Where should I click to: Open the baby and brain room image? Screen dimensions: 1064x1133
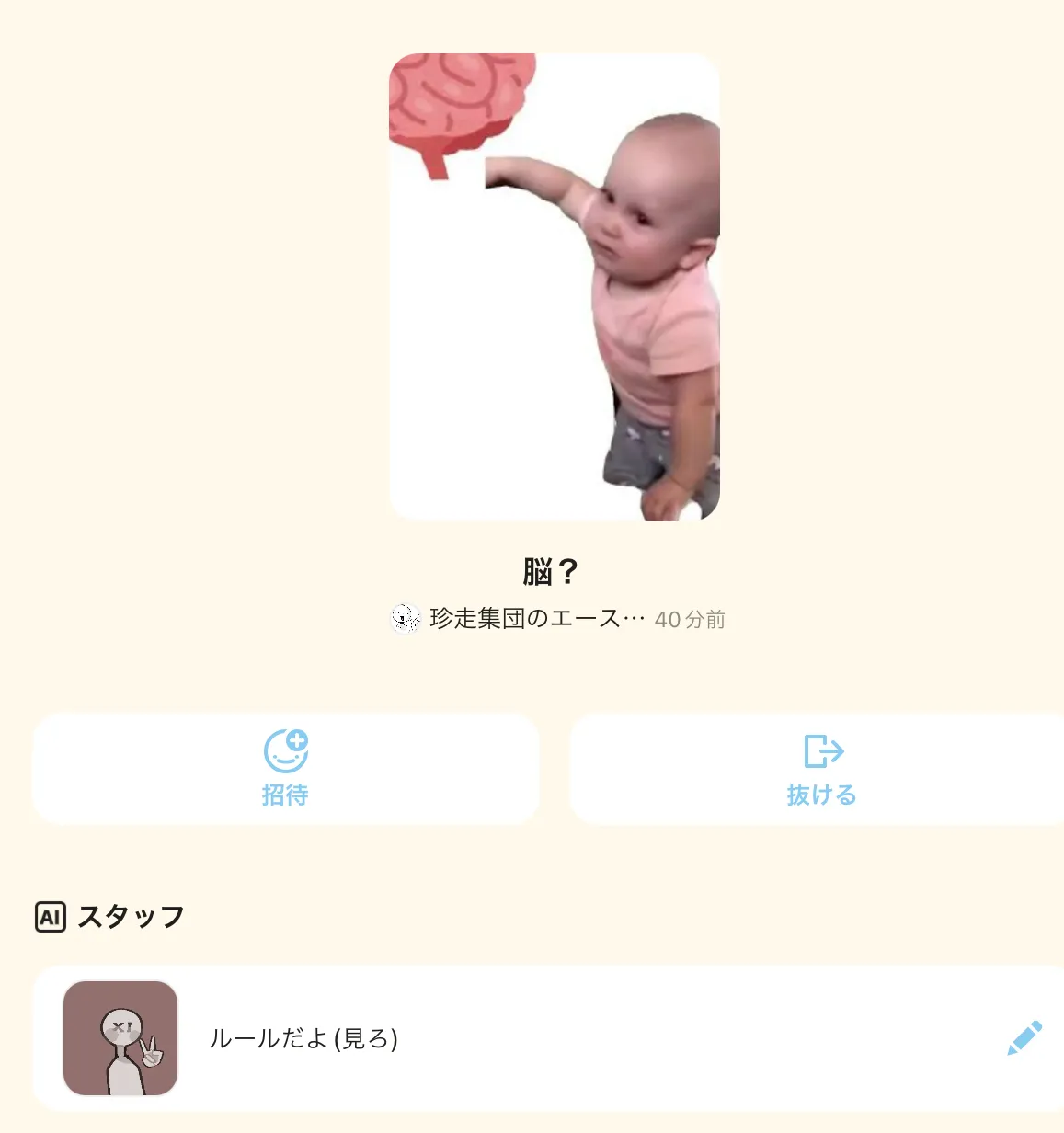click(x=555, y=287)
